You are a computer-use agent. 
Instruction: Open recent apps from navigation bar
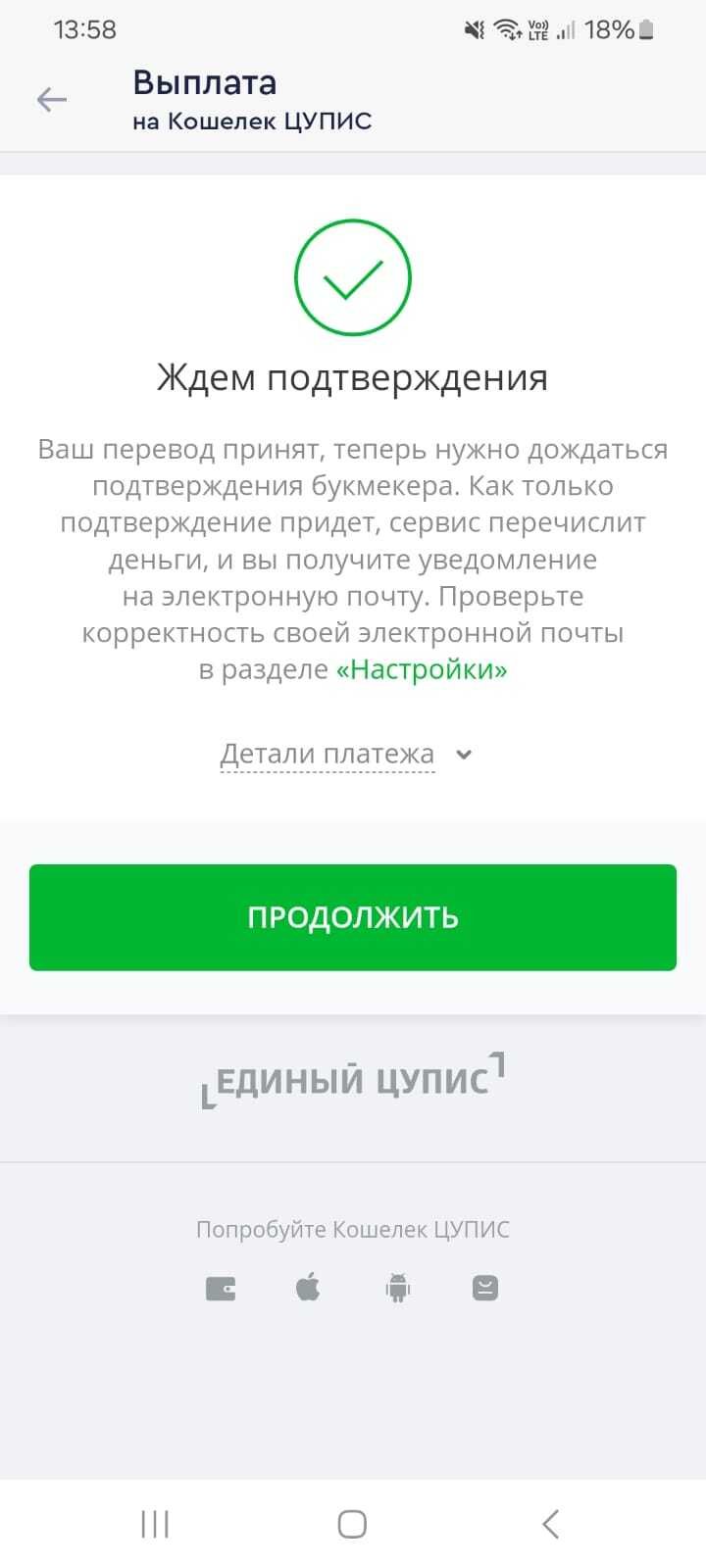click(x=155, y=1524)
